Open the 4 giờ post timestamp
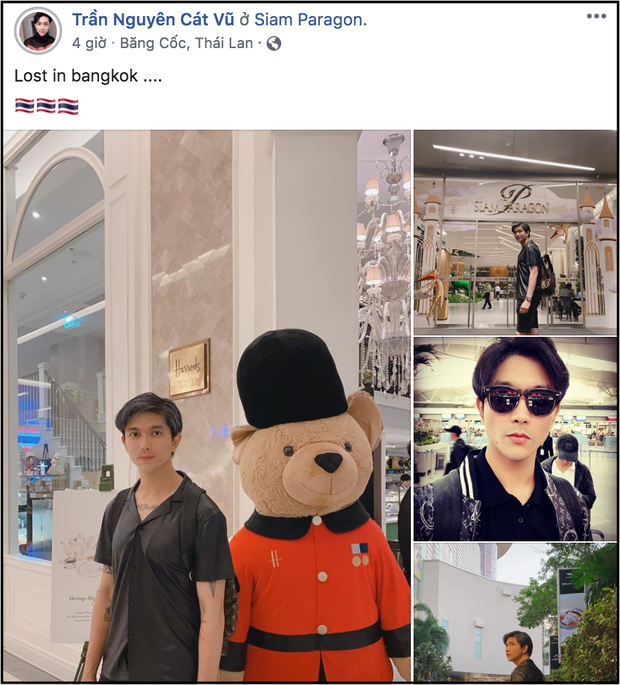This screenshot has height=685, width=620. [x=90, y=43]
